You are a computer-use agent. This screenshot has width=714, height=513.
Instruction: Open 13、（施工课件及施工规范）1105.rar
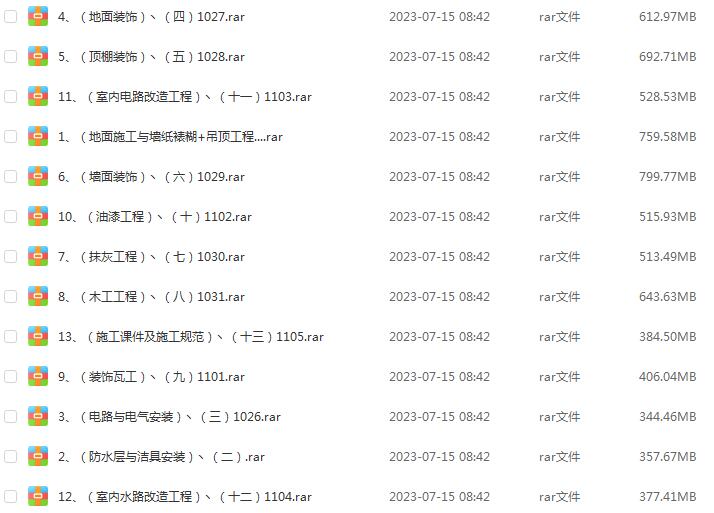[190, 337]
